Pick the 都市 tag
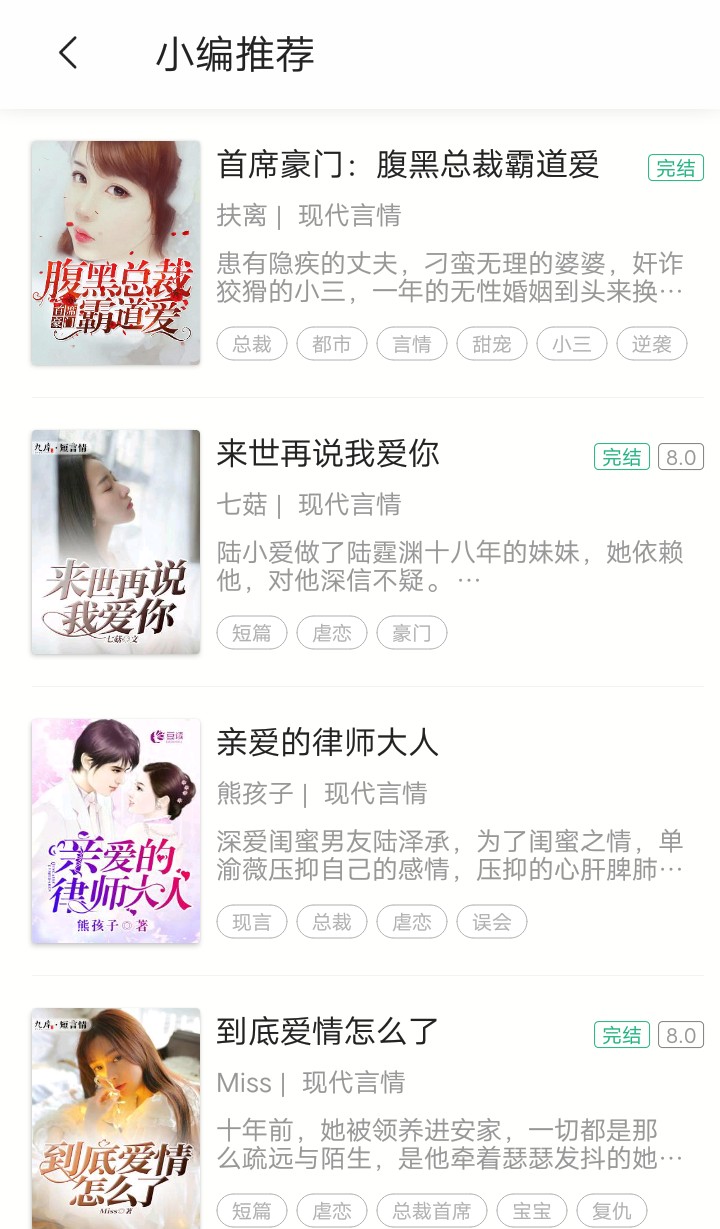720x1229 pixels. tap(332, 344)
